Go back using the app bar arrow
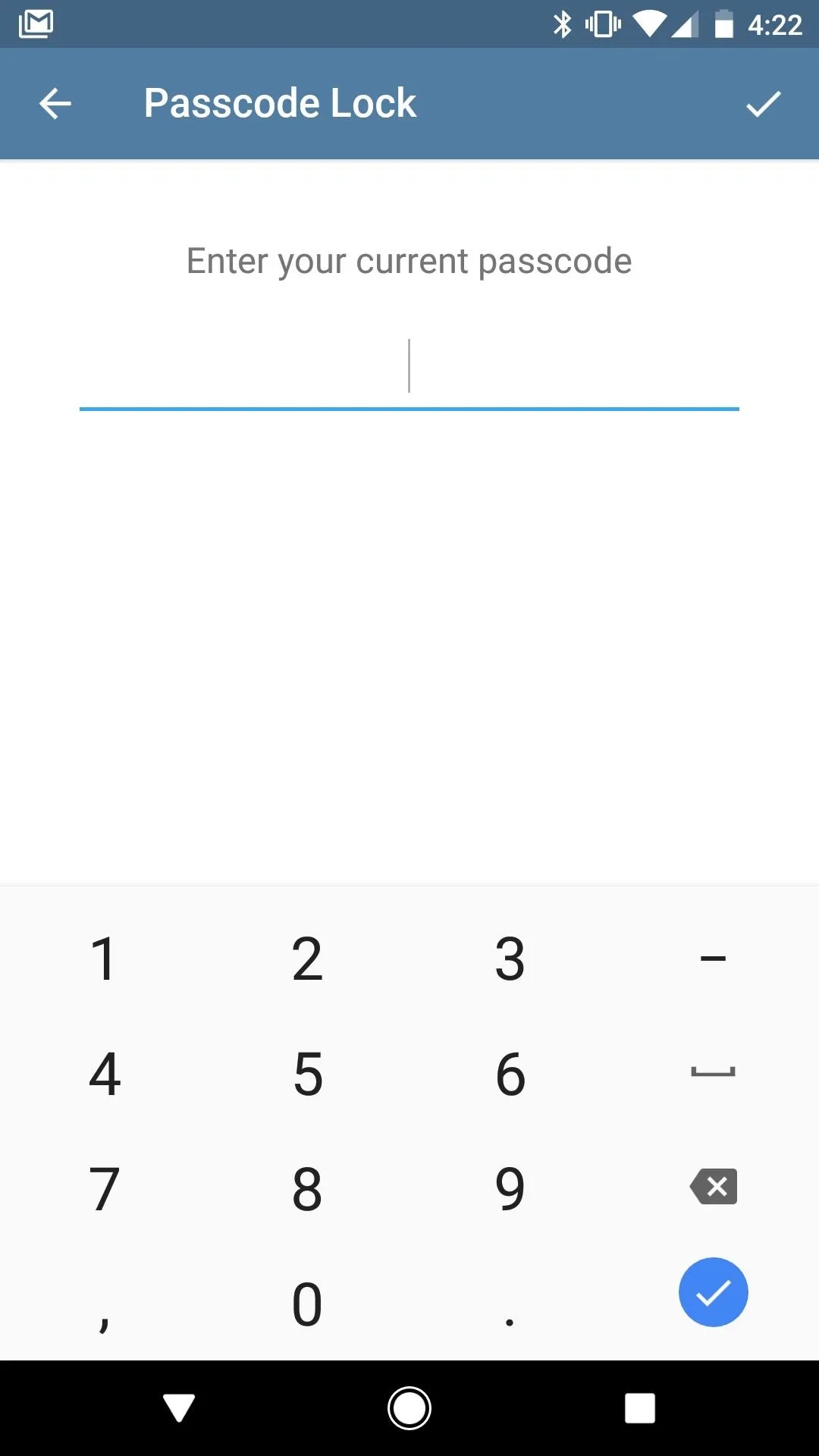 click(55, 104)
